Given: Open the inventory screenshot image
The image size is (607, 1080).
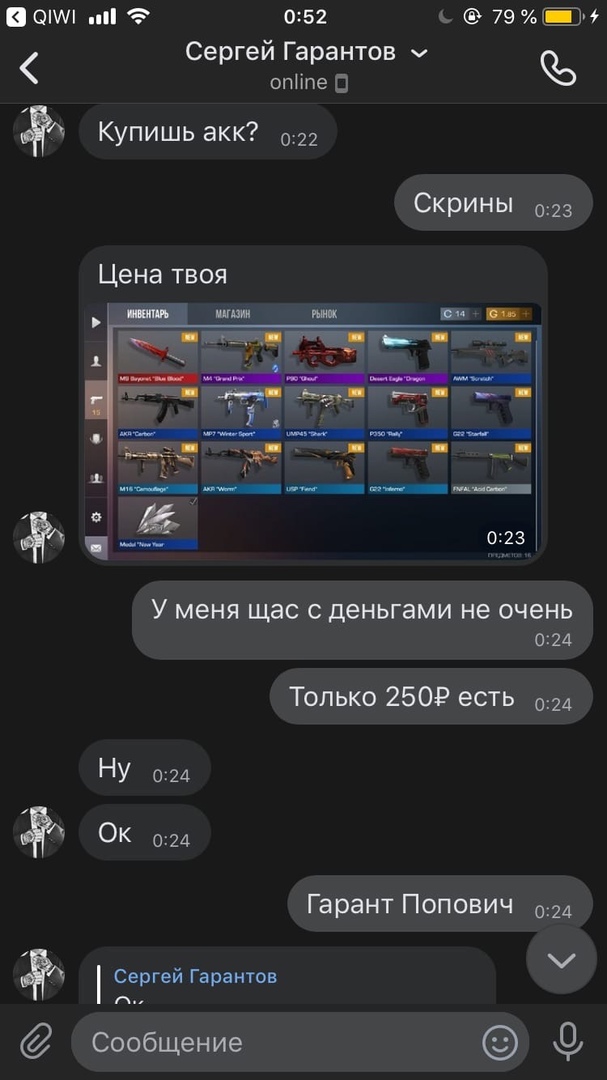Looking at the screenshot, I should [x=313, y=430].
